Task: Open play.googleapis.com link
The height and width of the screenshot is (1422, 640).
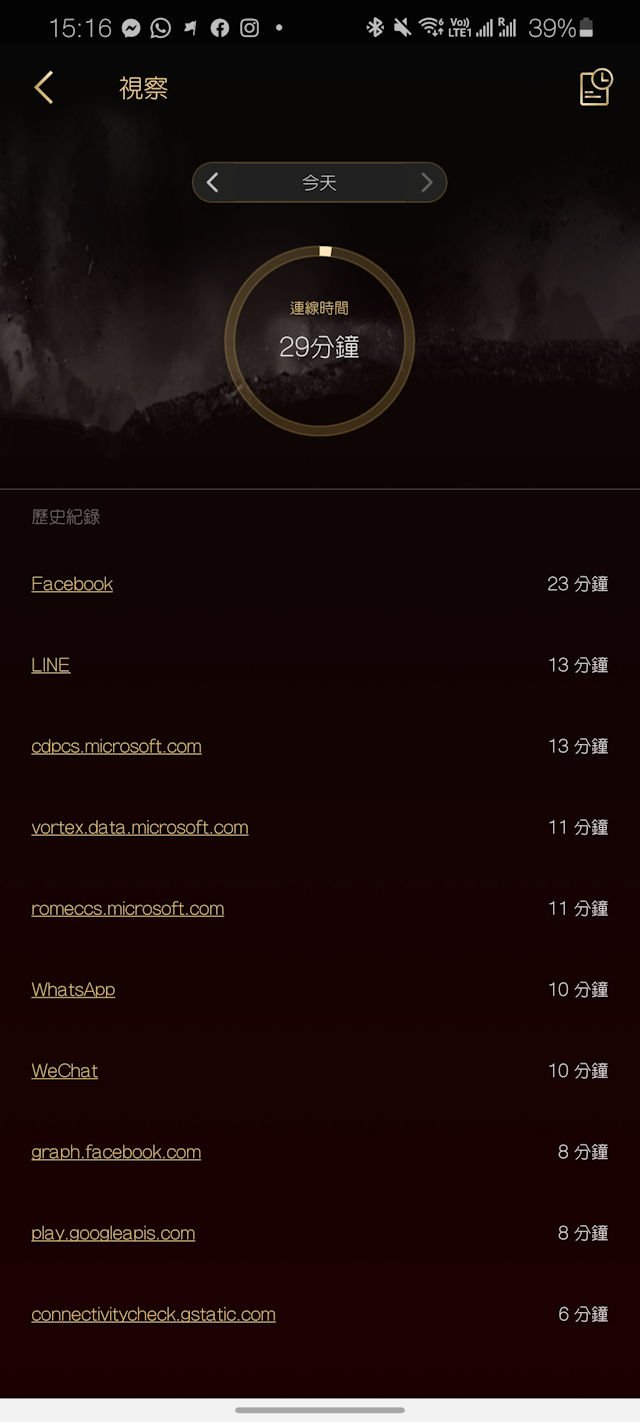Action: 113,1233
